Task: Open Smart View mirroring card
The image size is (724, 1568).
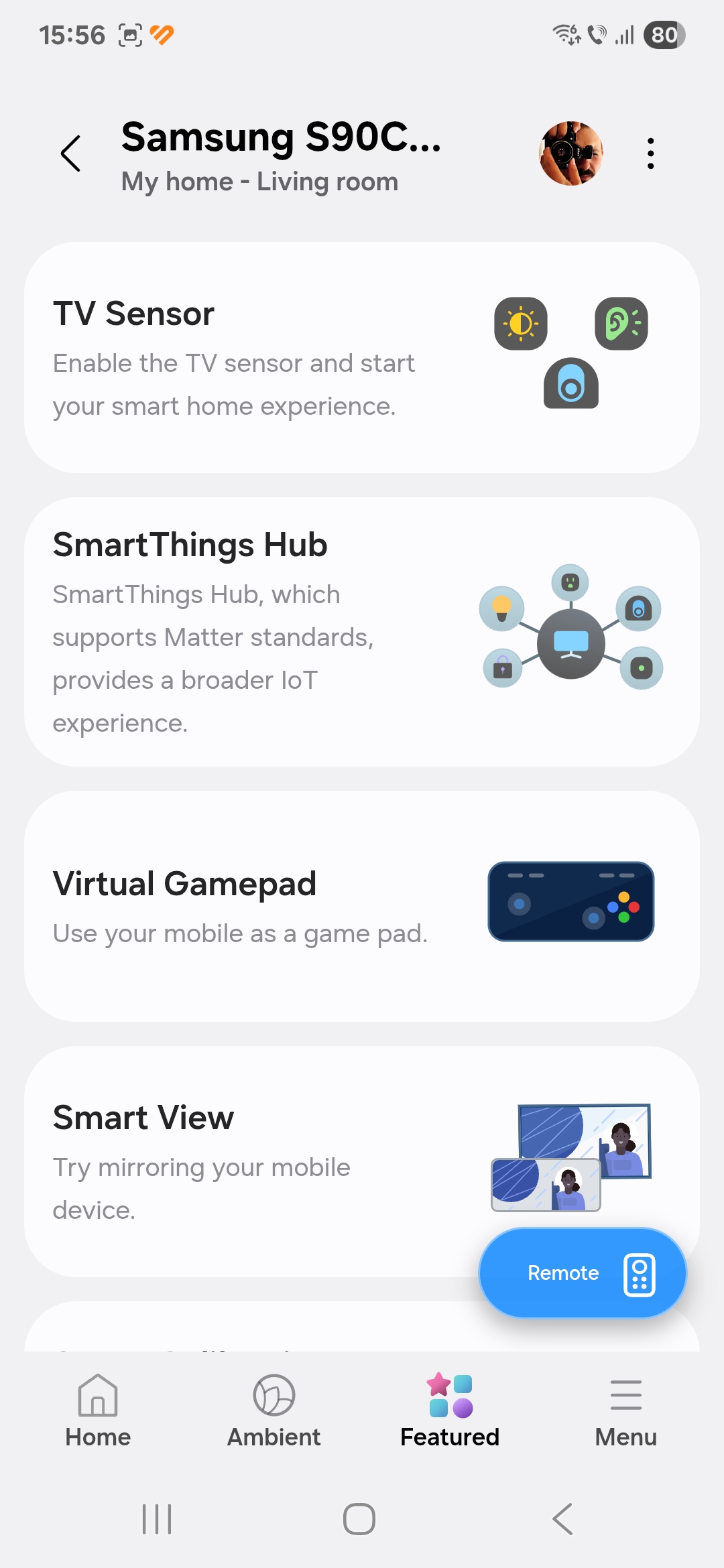Action: coord(362,1161)
